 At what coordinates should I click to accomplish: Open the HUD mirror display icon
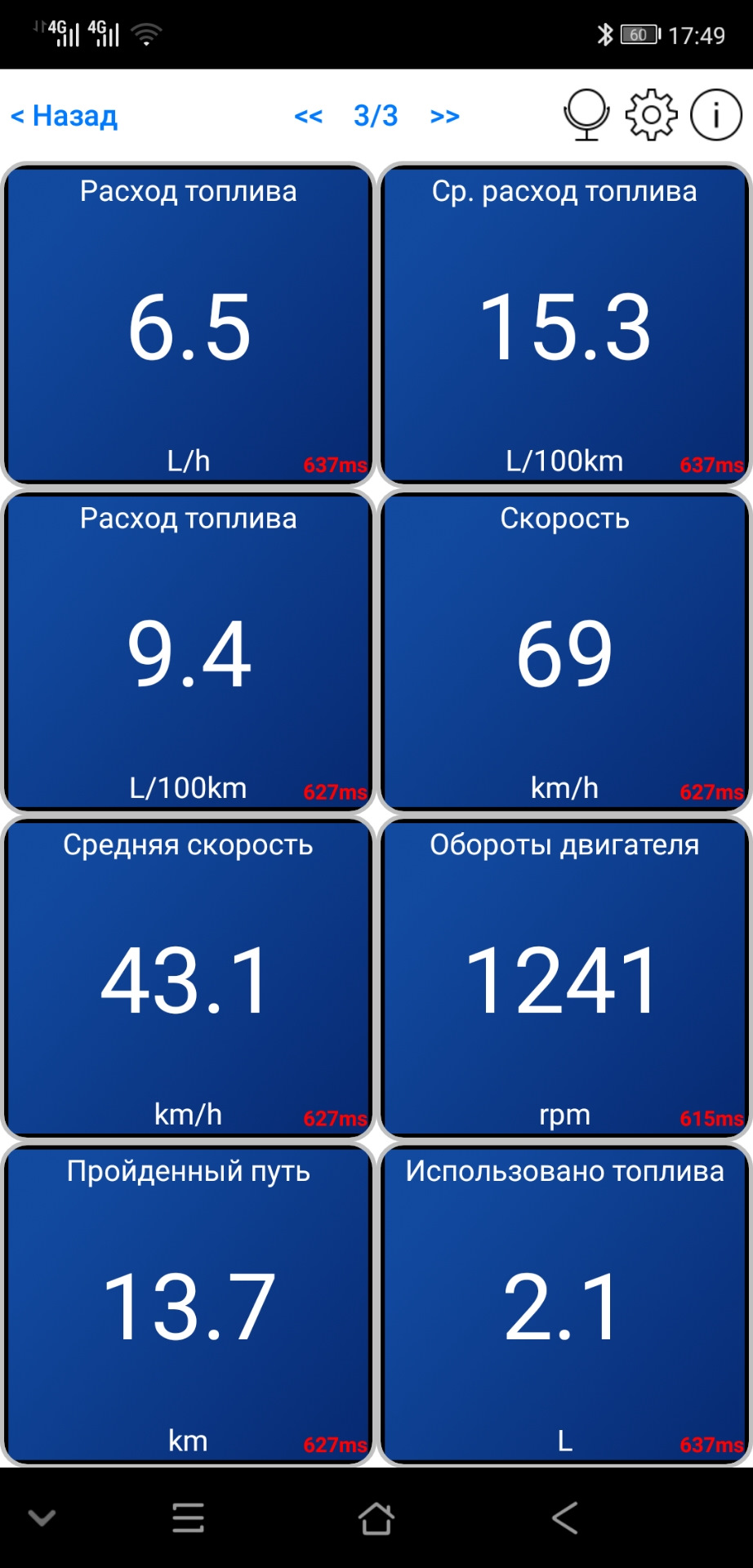point(586,115)
